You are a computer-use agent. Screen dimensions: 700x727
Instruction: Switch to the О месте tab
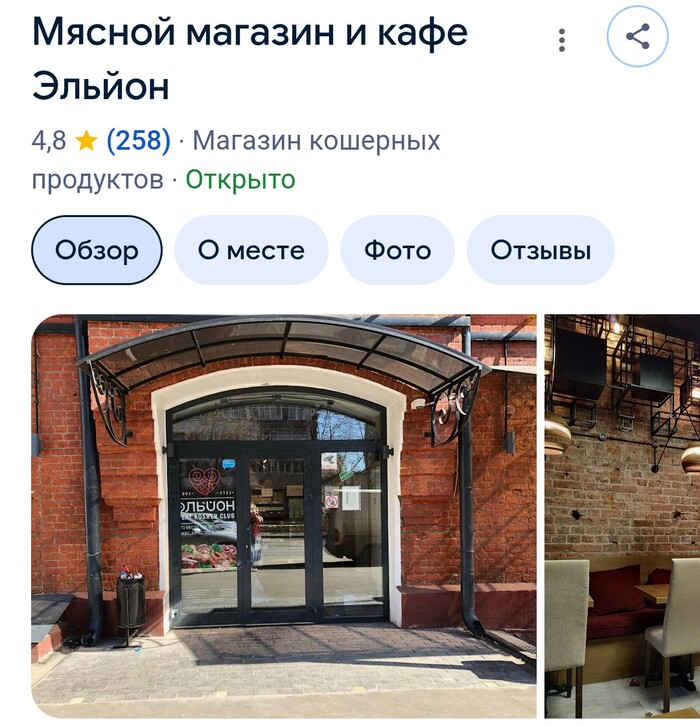pos(250,250)
